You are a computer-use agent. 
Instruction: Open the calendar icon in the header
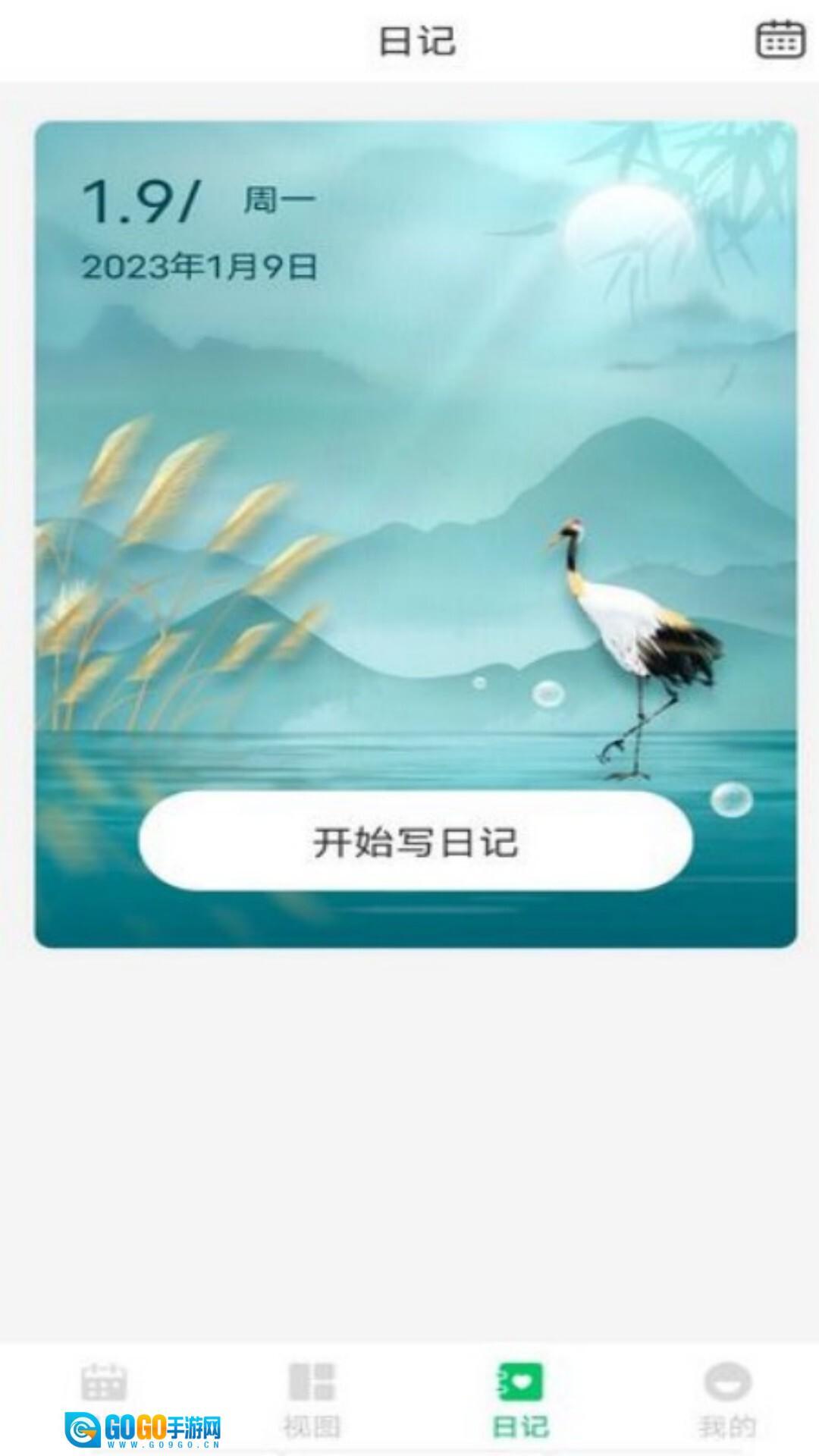[x=780, y=39]
